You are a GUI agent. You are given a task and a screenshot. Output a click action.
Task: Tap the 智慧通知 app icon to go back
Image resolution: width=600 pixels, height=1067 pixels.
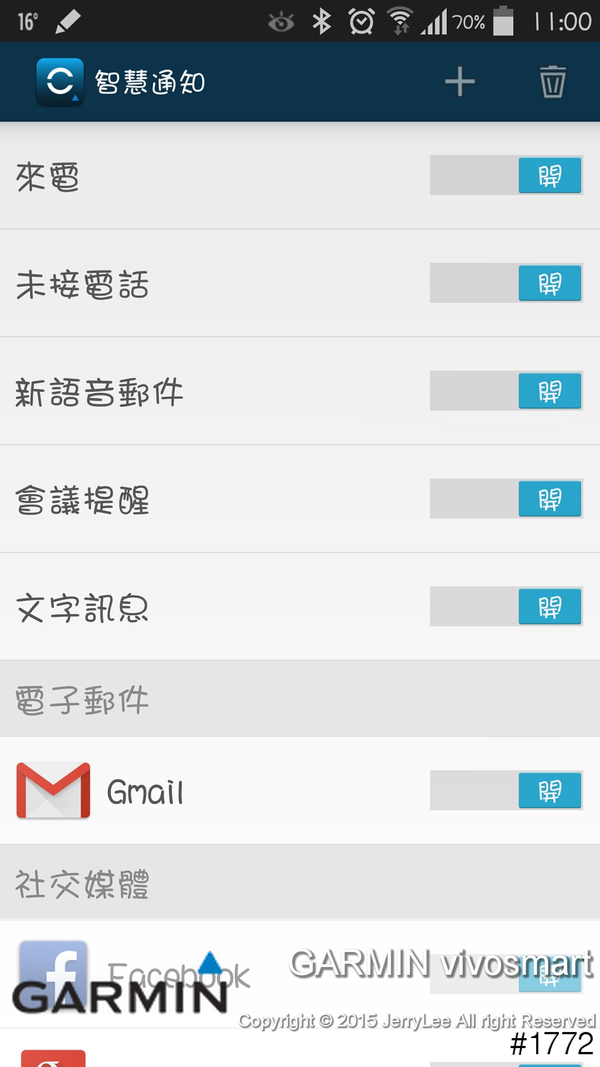coord(60,82)
